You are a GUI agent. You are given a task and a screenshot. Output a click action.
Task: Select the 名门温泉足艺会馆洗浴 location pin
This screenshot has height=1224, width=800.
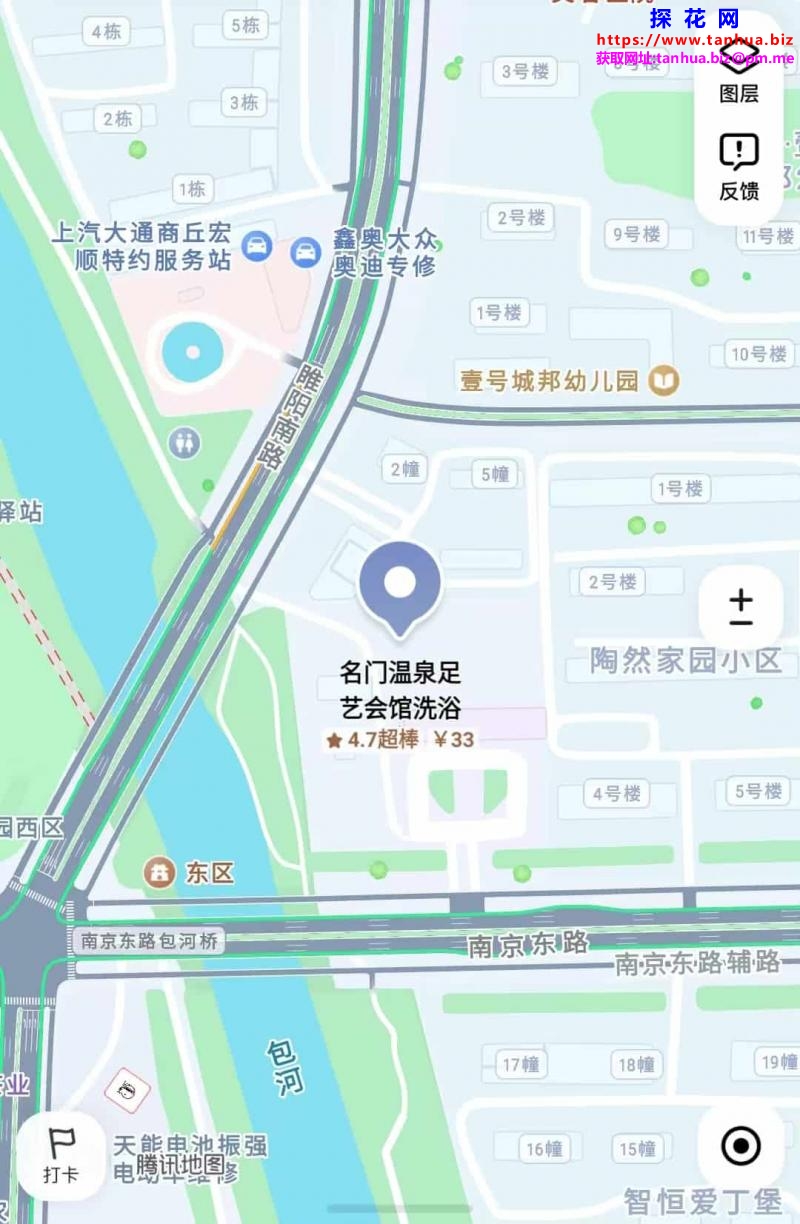(400, 587)
